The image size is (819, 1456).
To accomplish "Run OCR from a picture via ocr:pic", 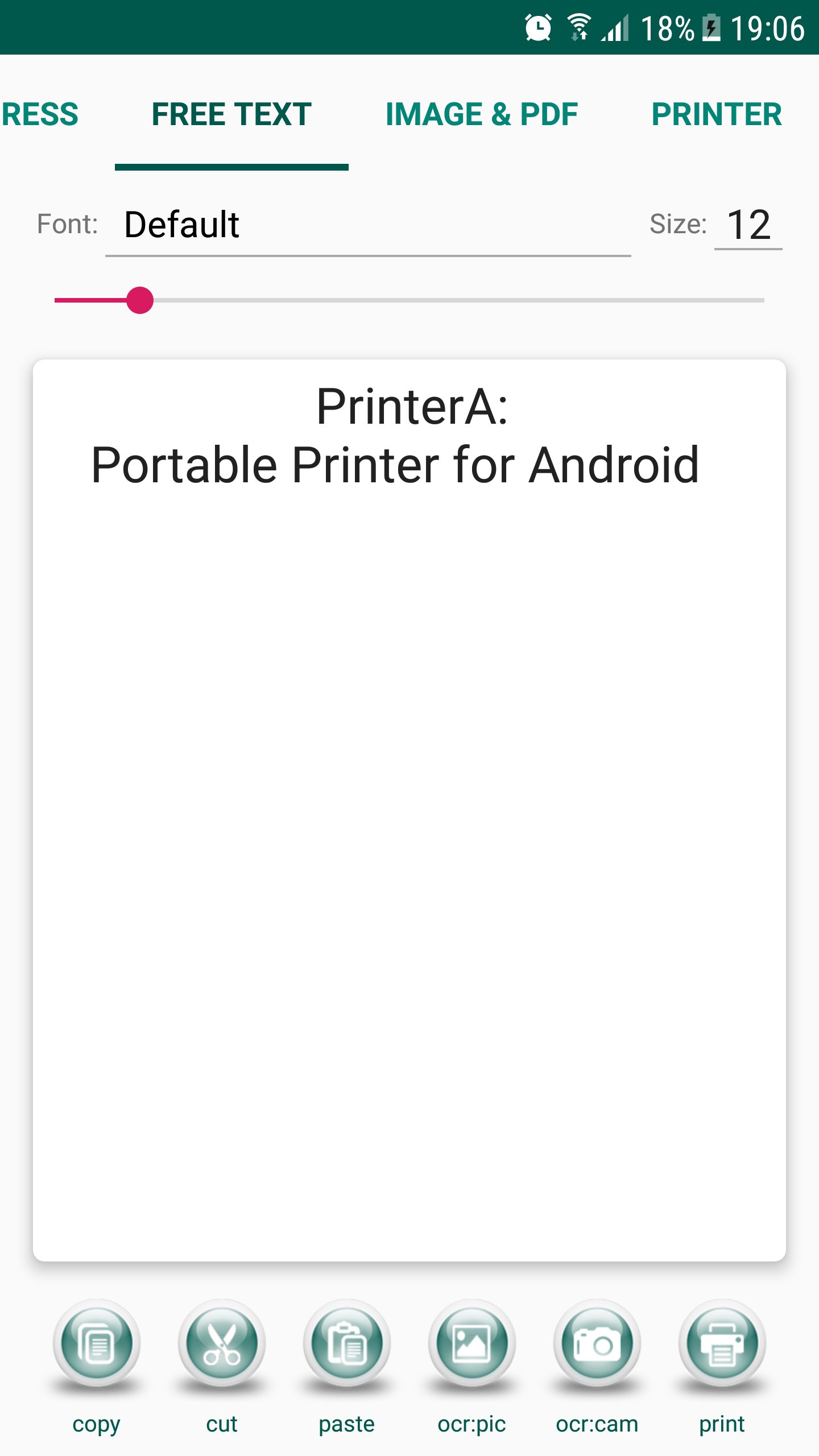I will click(471, 1344).
